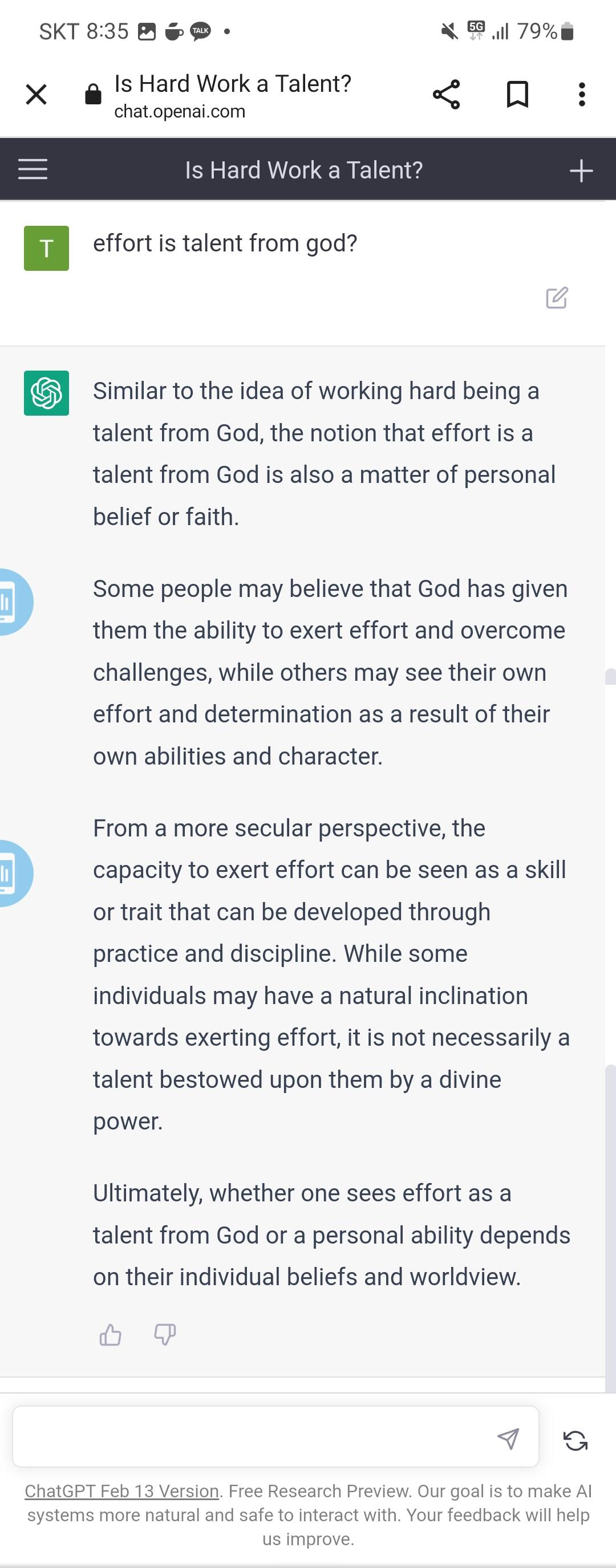Give the response a thumbs up
616x1568 pixels.
pos(110,1334)
